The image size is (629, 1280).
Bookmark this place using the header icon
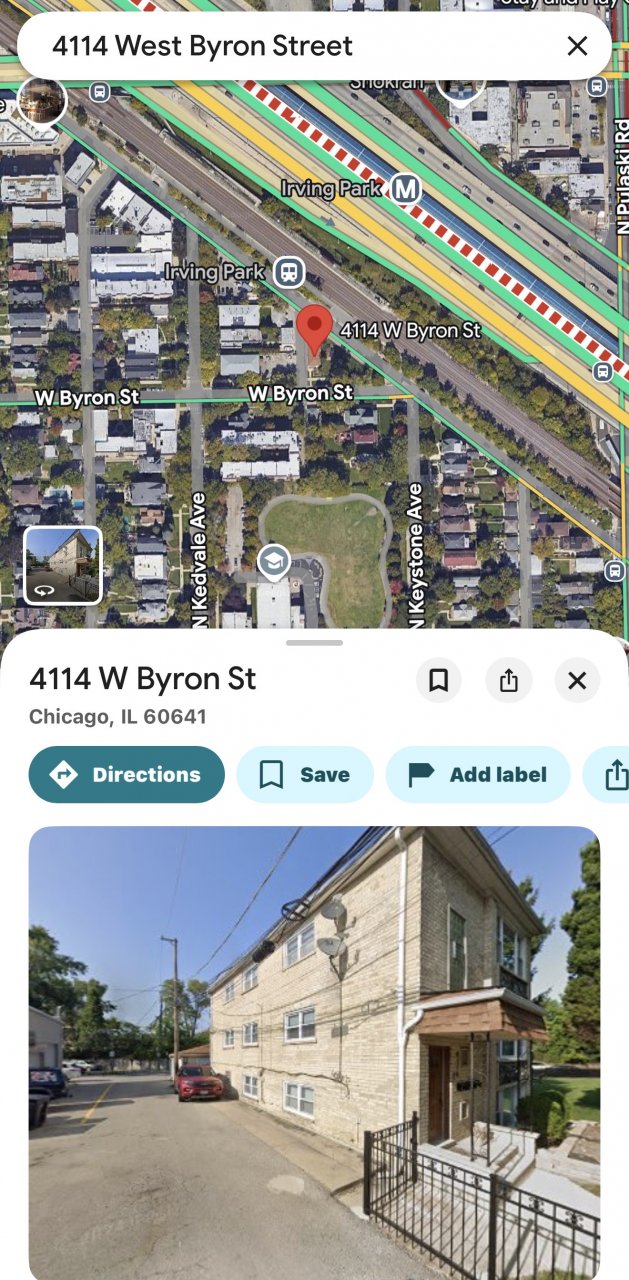438,681
